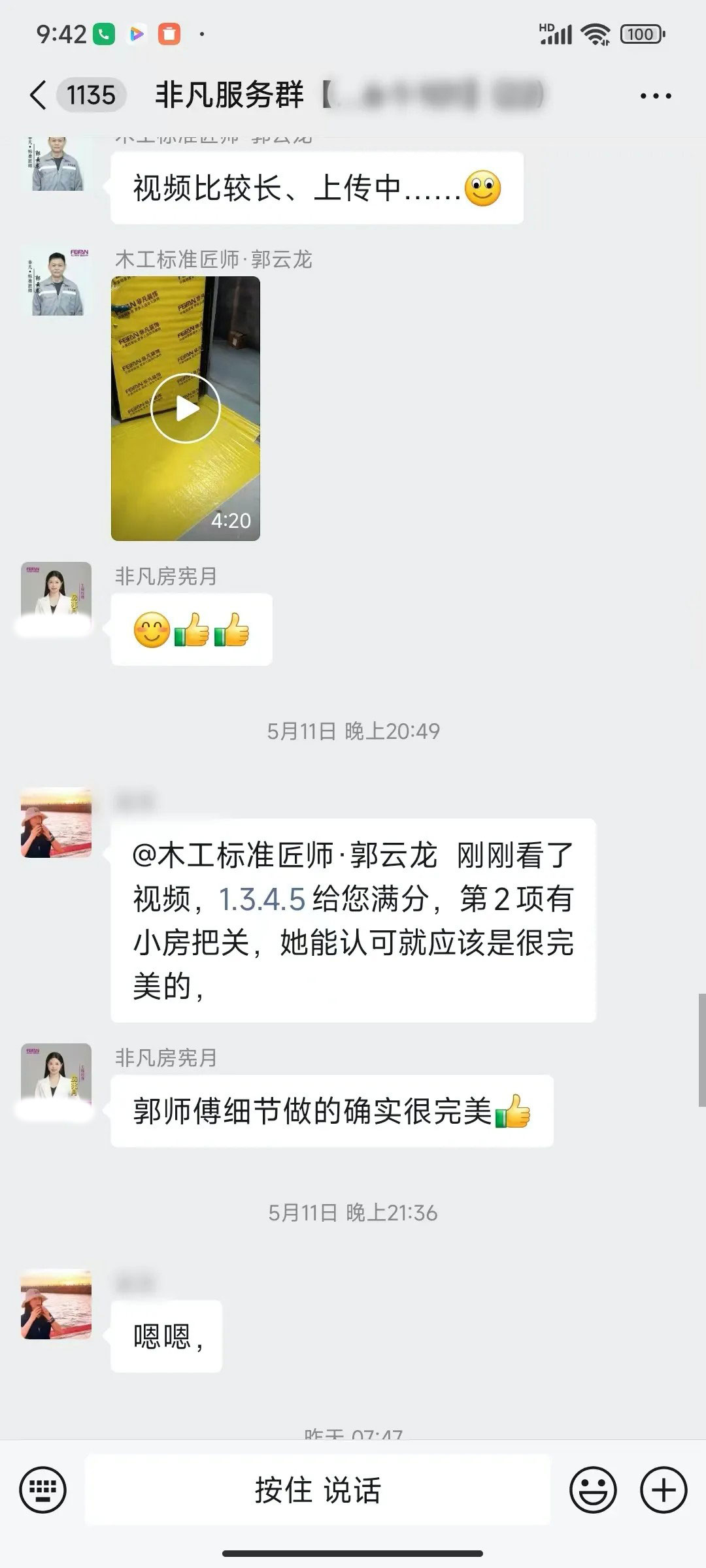Tap the 按住 说话 voice button
Image resolution: width=706 pixels, height=1568 pixels.
[x=318, y=1490]
